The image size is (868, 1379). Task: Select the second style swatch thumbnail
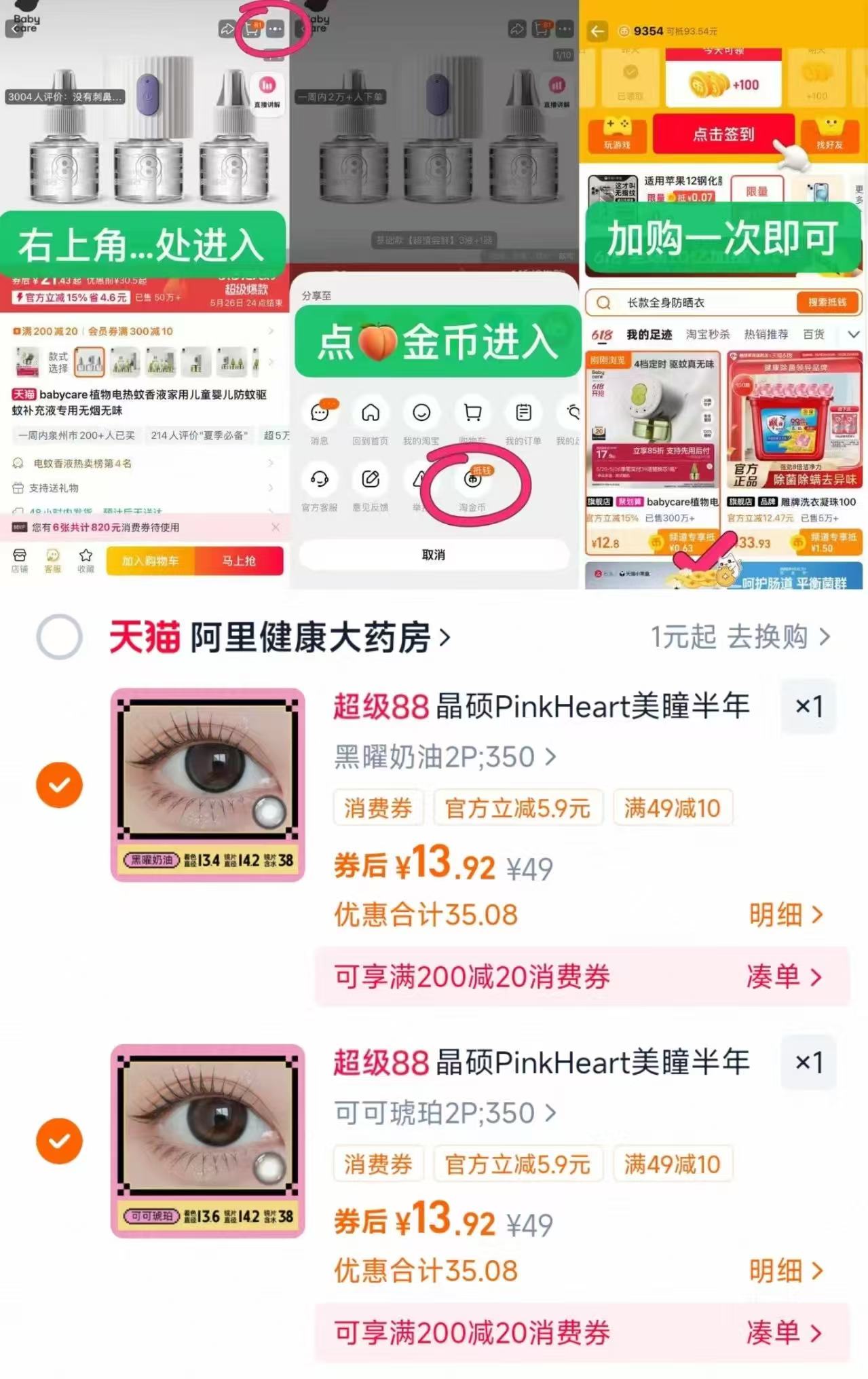pyautogui.click(x=124, y=361)
